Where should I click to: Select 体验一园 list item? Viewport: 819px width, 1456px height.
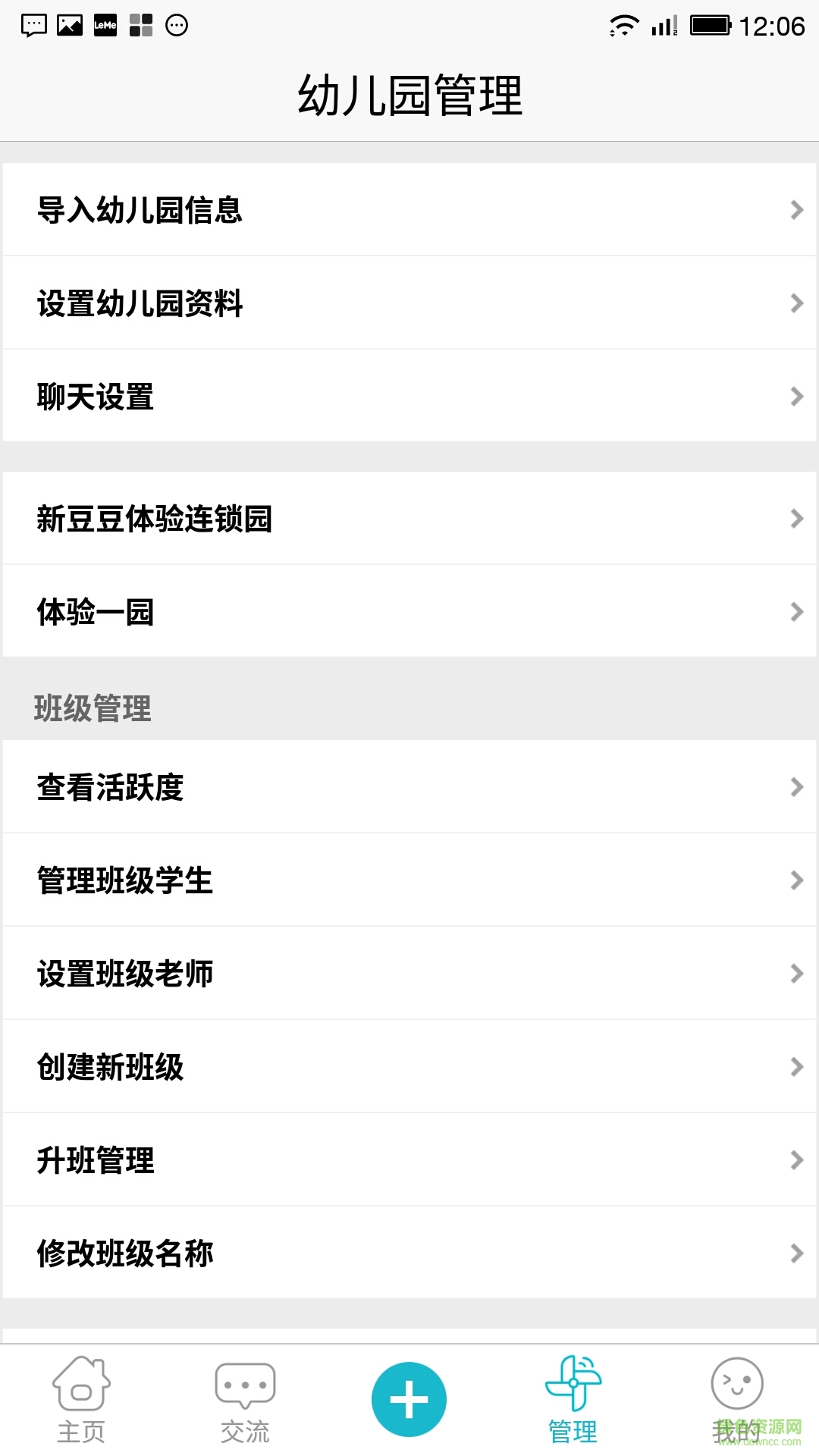tap(409, 612)
